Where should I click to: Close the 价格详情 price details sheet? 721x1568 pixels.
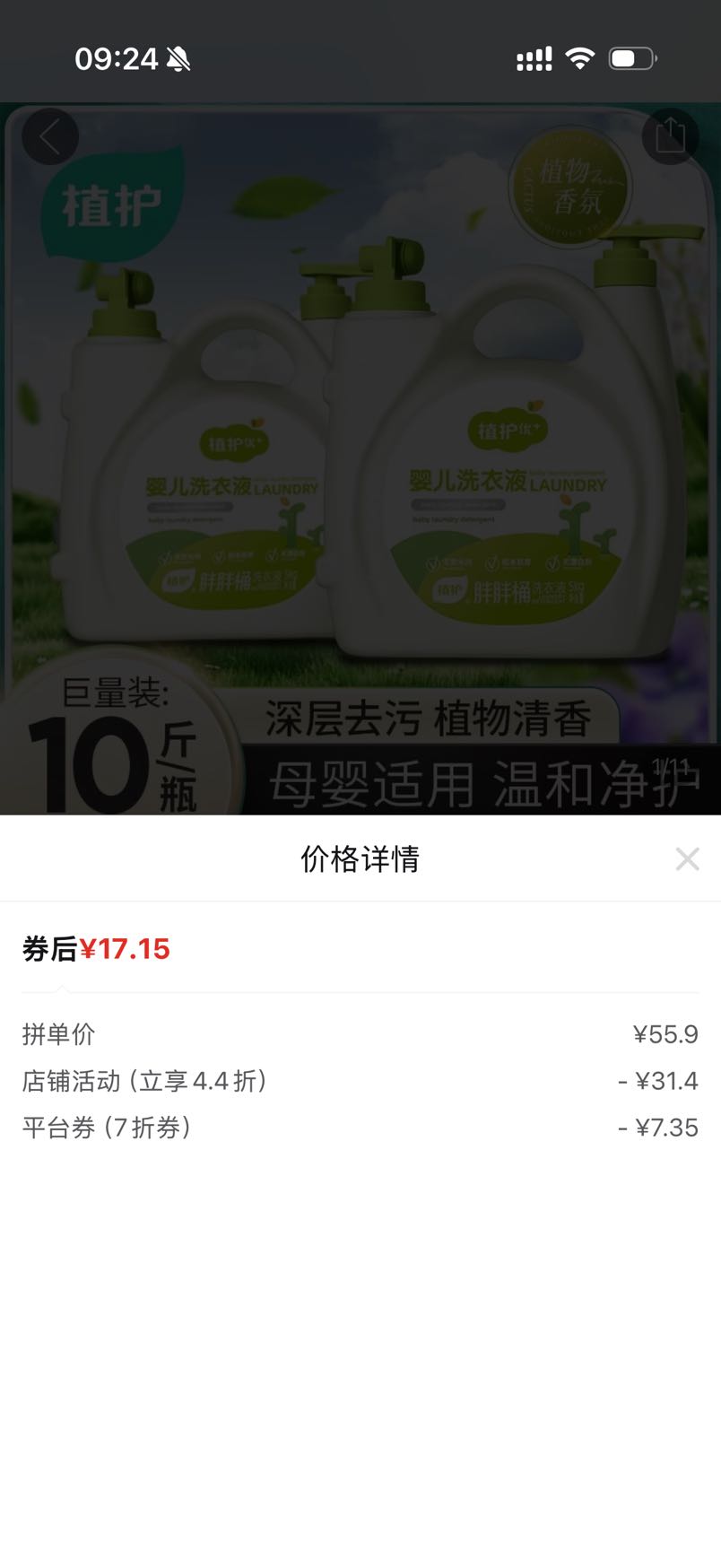point(687,858)
